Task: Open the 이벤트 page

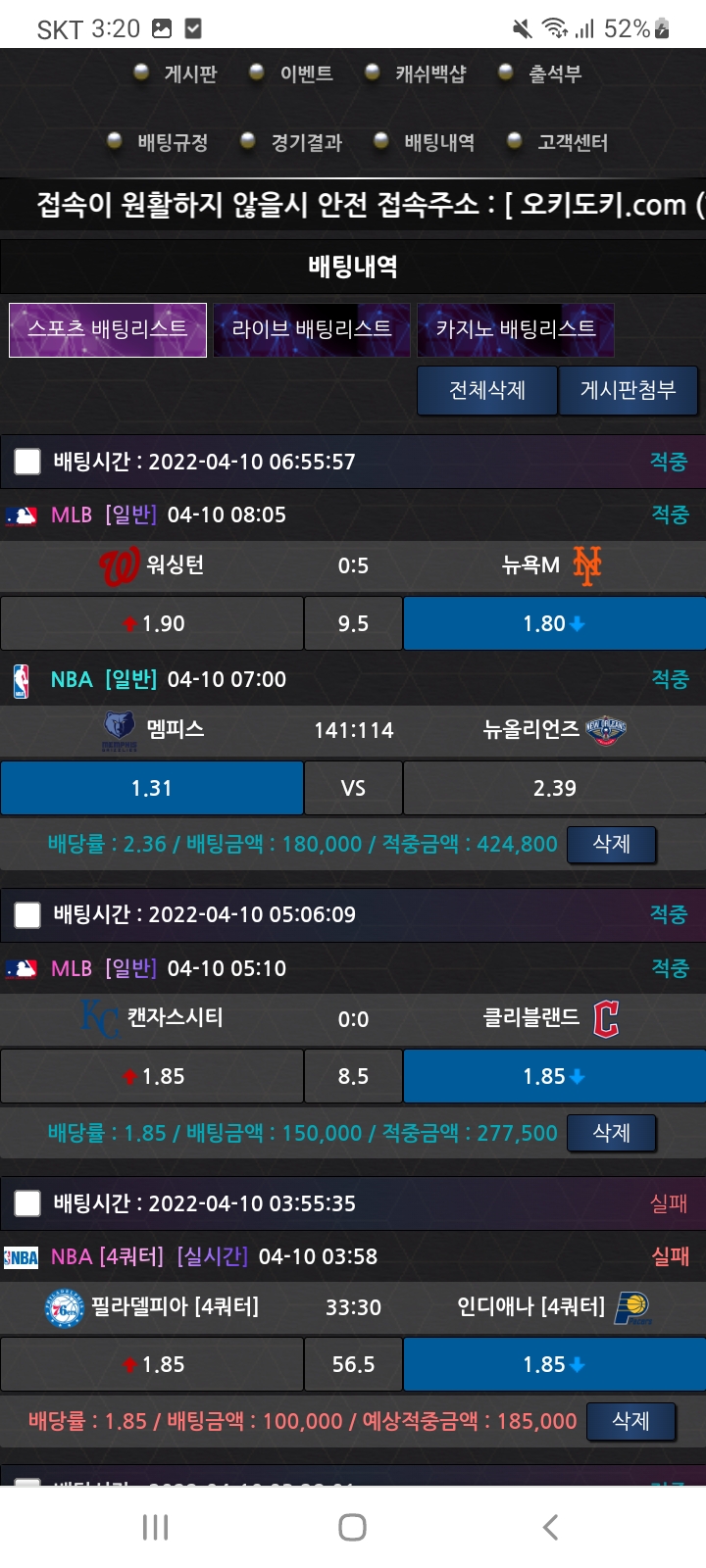Action: [305, 73]
